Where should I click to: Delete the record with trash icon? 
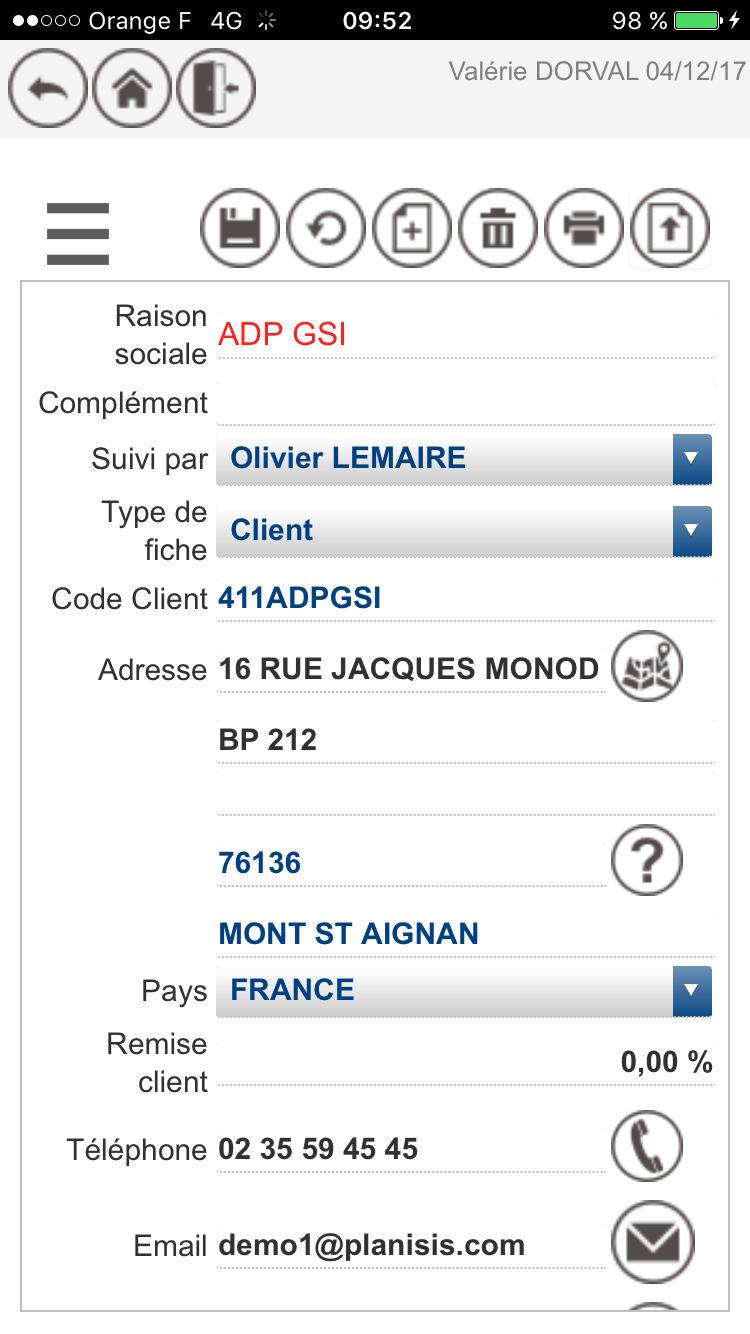pyautogui.click(x=498, y=231)
